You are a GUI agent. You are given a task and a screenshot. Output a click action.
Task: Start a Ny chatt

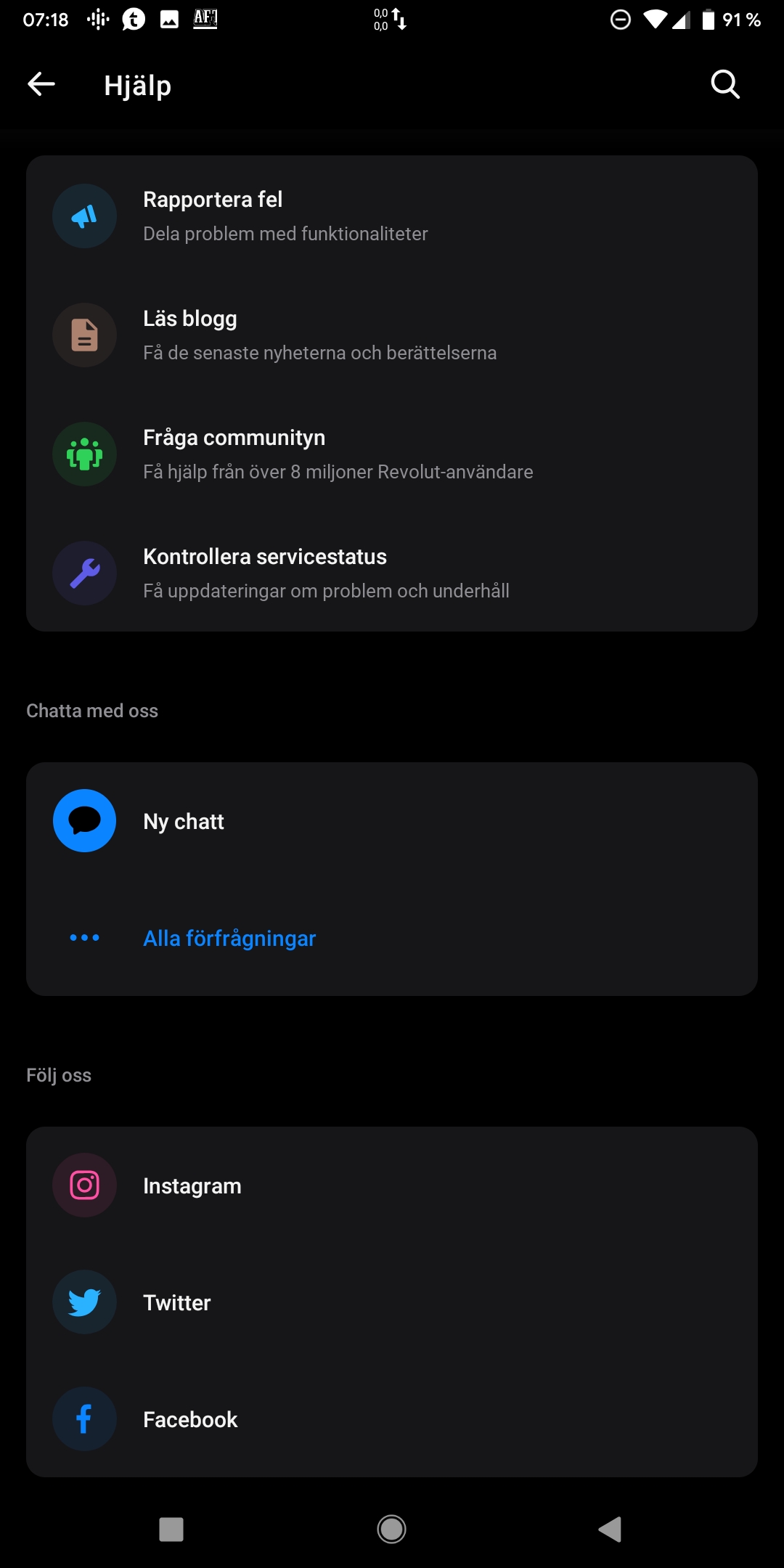[x=392, y=821]
